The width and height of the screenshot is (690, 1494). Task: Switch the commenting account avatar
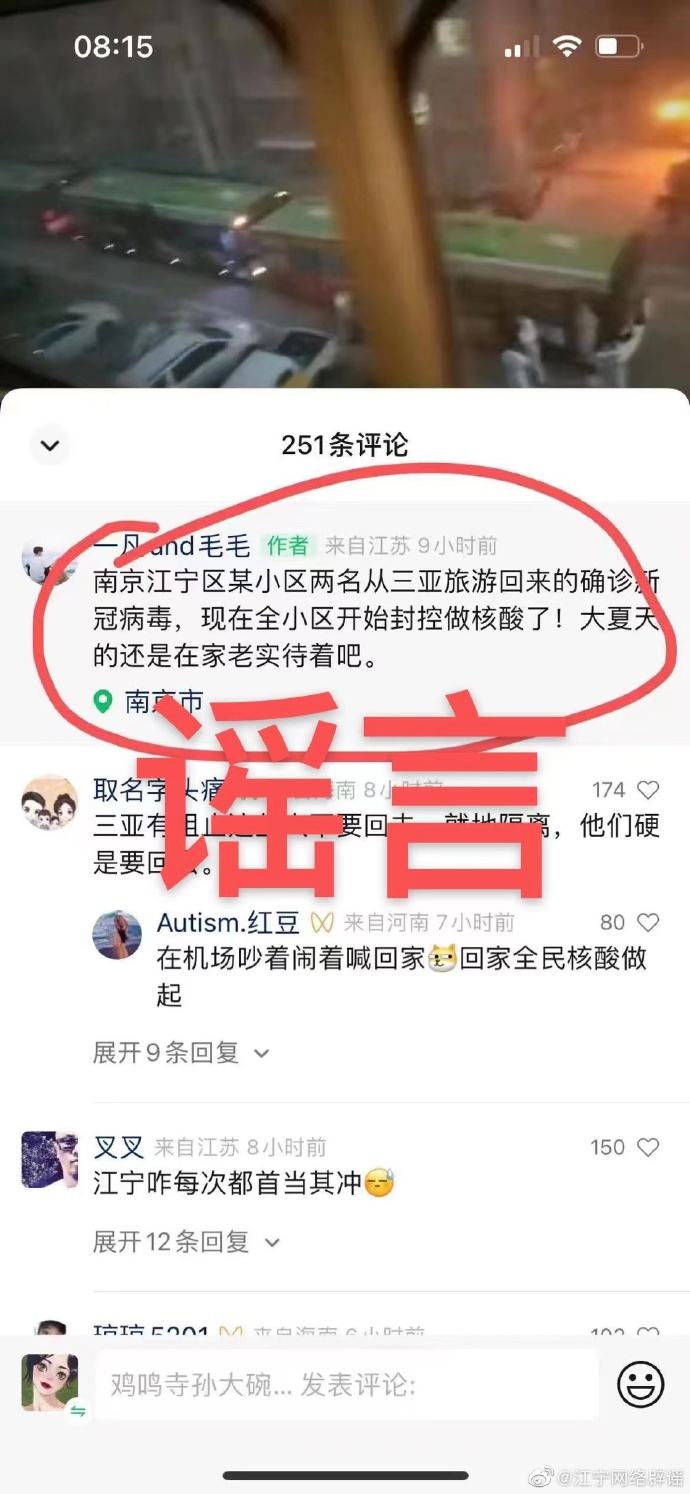(50, 1385)
